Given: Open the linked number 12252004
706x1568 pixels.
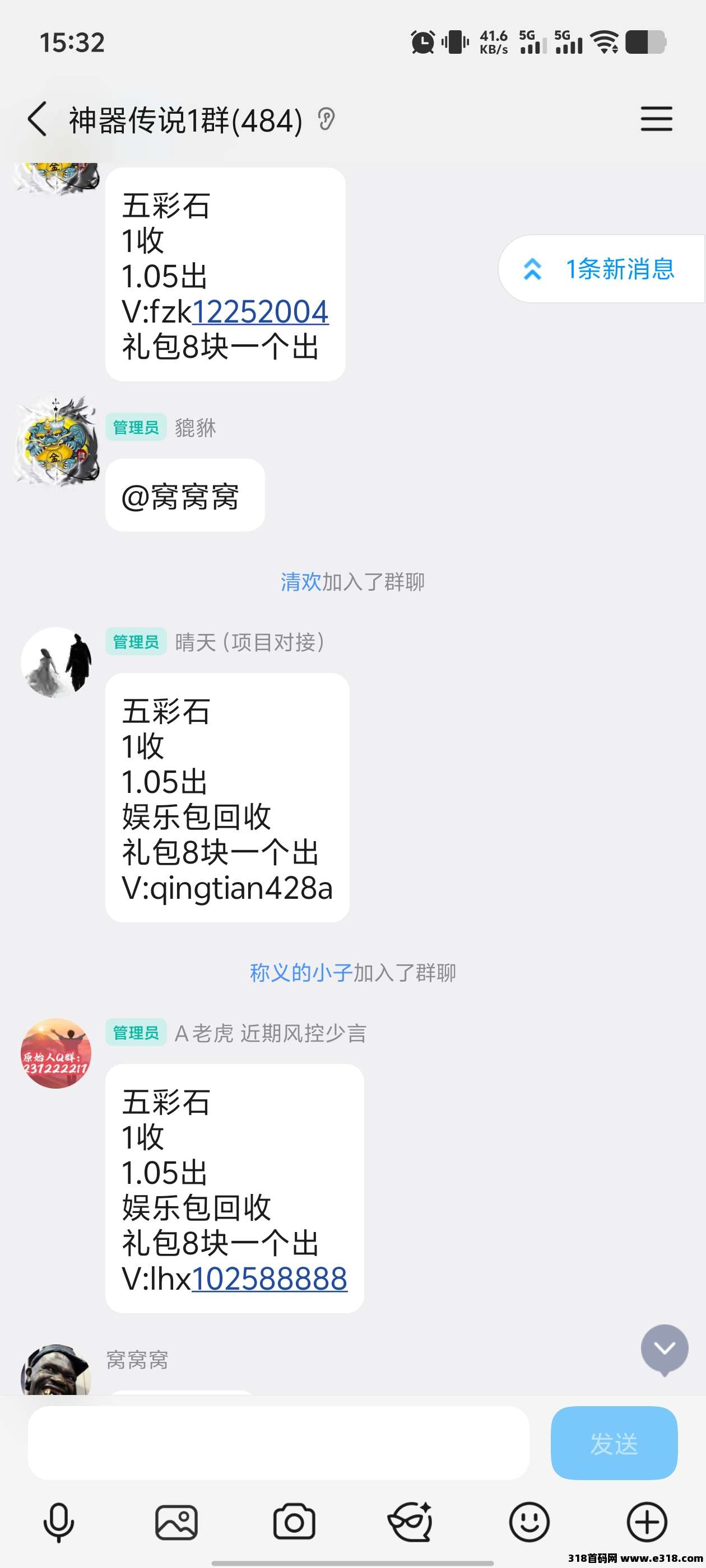Looking at the screenshot, I should [x=260, y=312].
